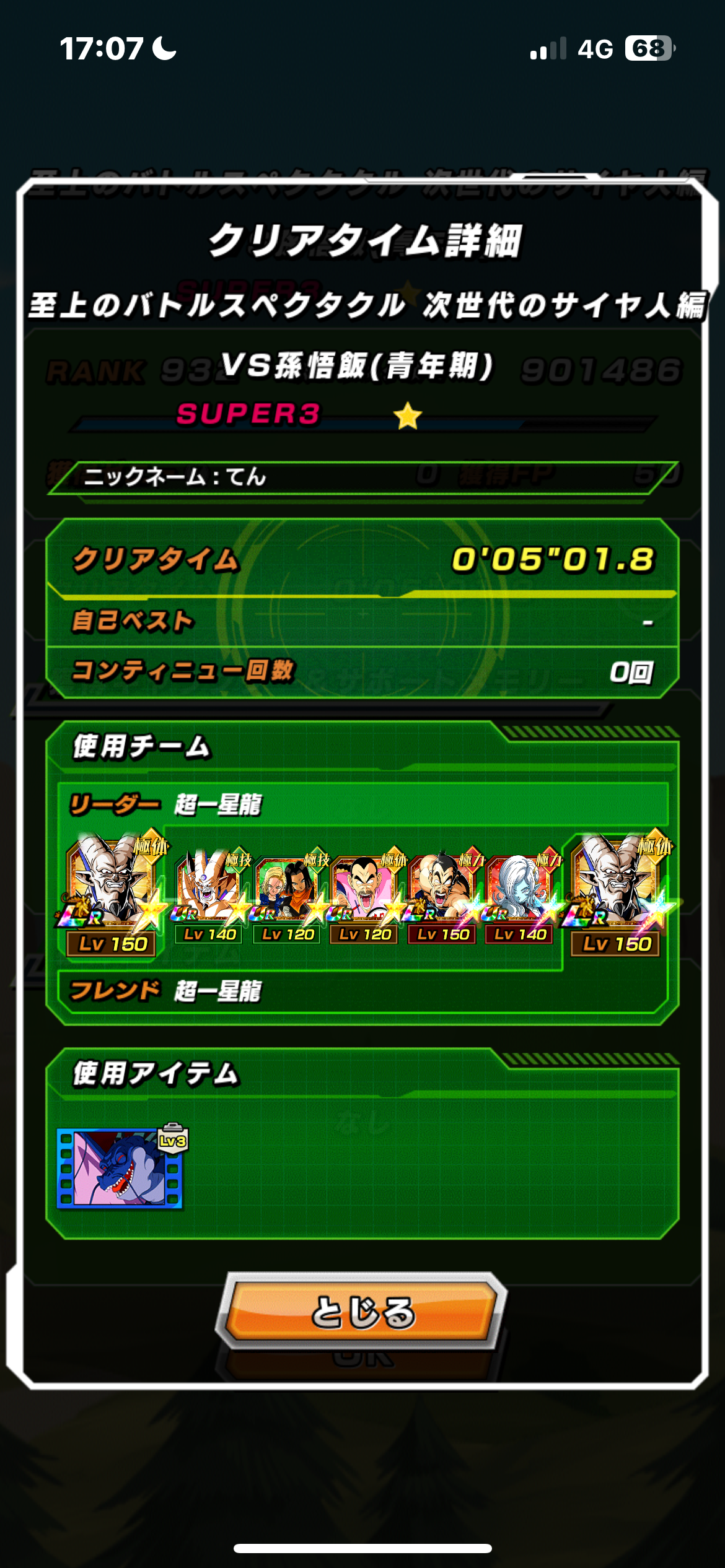The image size is (725, 1568).
Task: Open the Lv 150 character in the team's middle slots
Action: pos(443,896)
